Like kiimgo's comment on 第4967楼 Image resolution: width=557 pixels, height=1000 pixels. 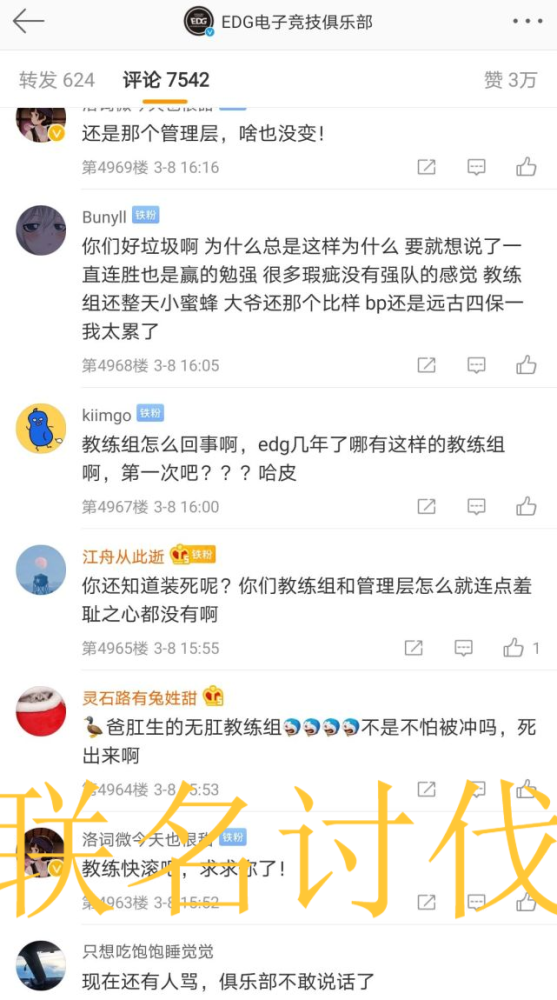tap(526, 507)
